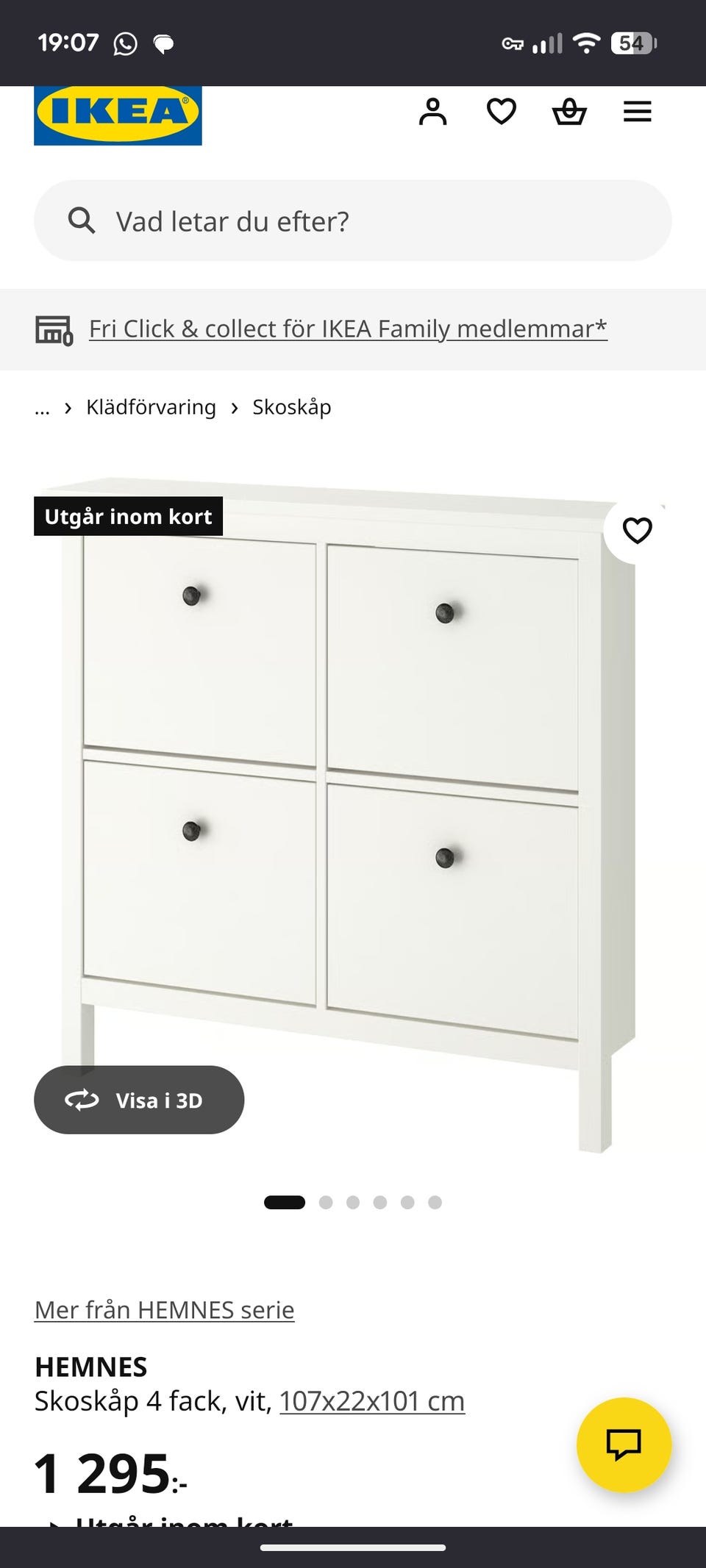Viewport: 706px width, 1568px height.
Task: Go to IKEA home via logo
Action: tap(118, 115)
